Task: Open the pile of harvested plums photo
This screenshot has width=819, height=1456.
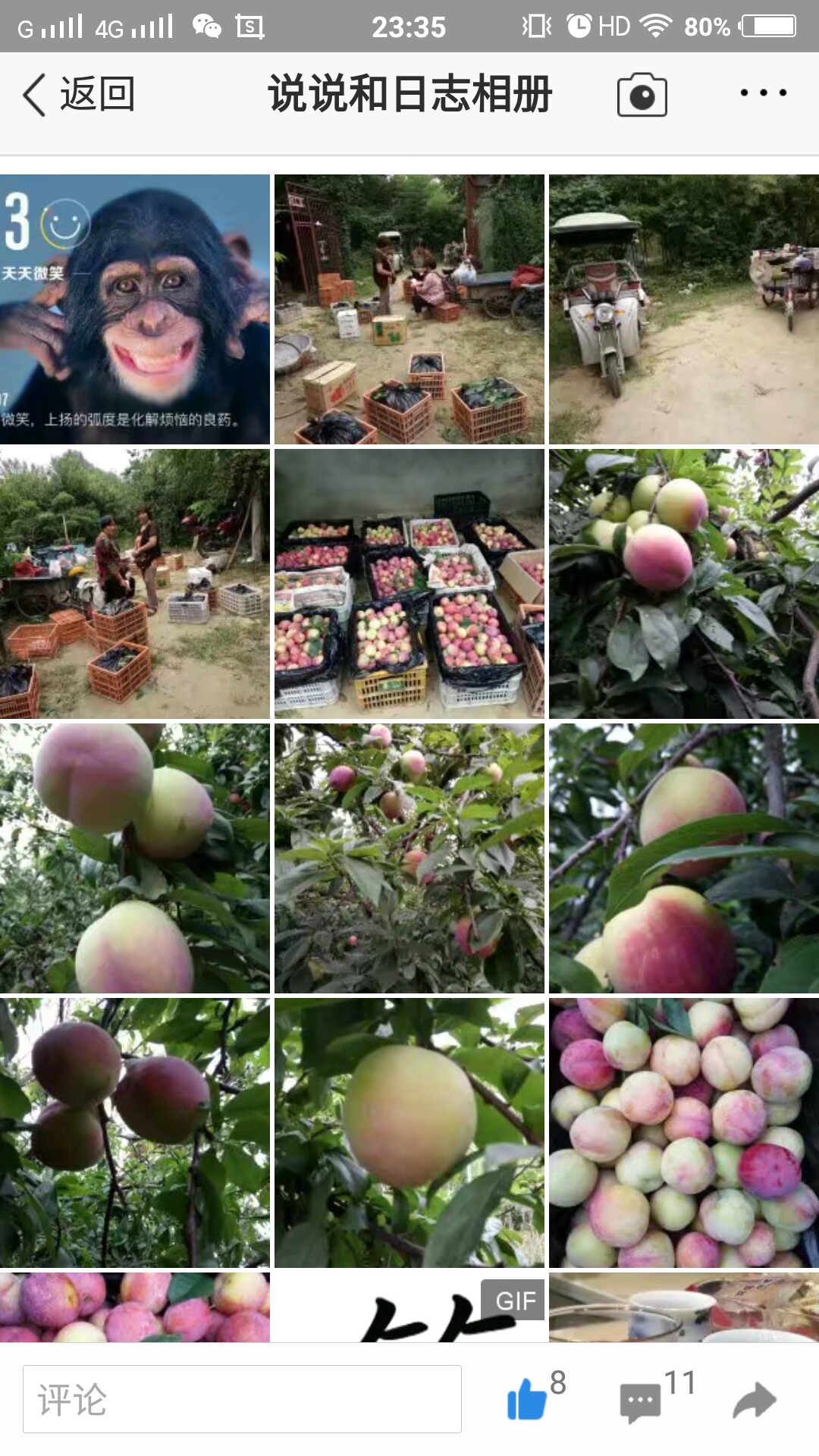Action: click(684, 1133)
